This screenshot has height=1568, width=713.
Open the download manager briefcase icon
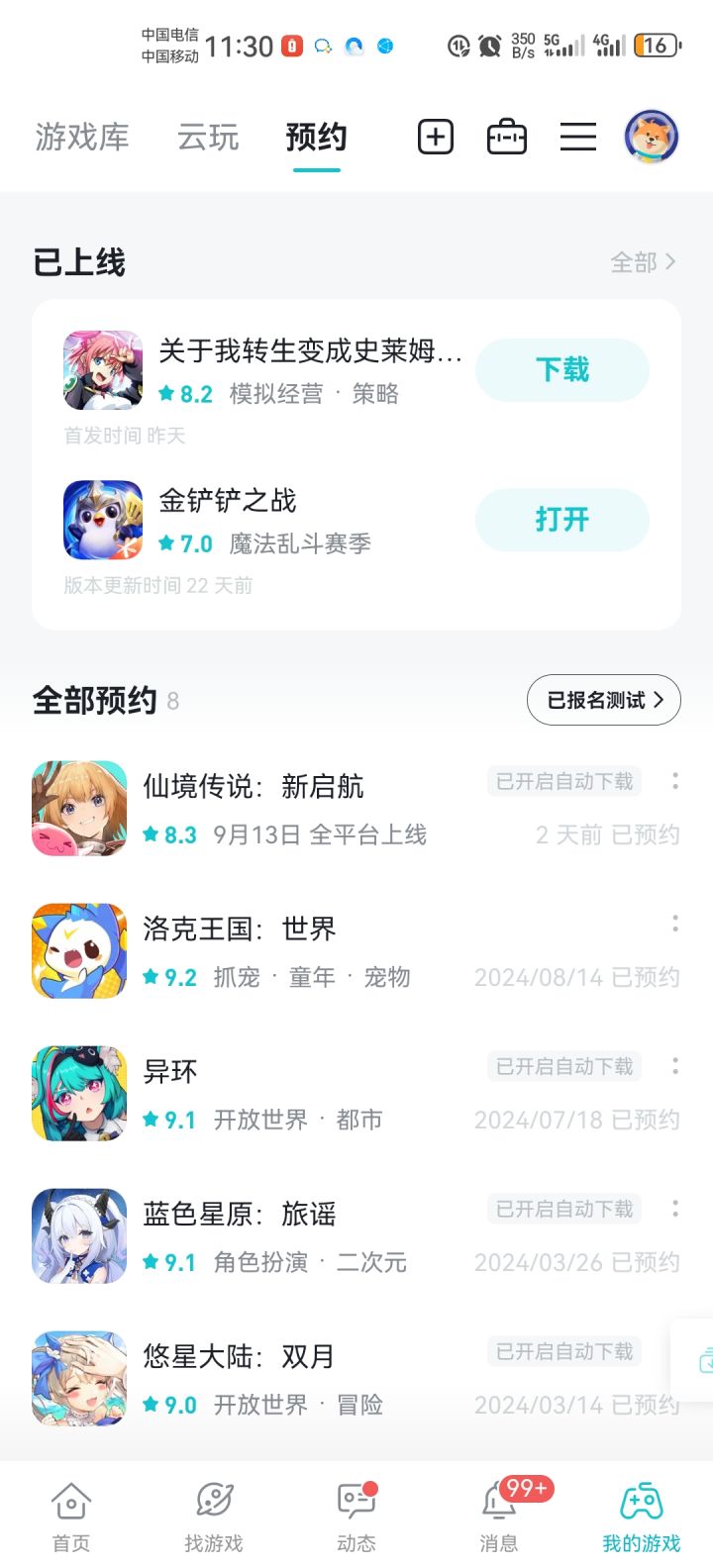click(506, 137)
